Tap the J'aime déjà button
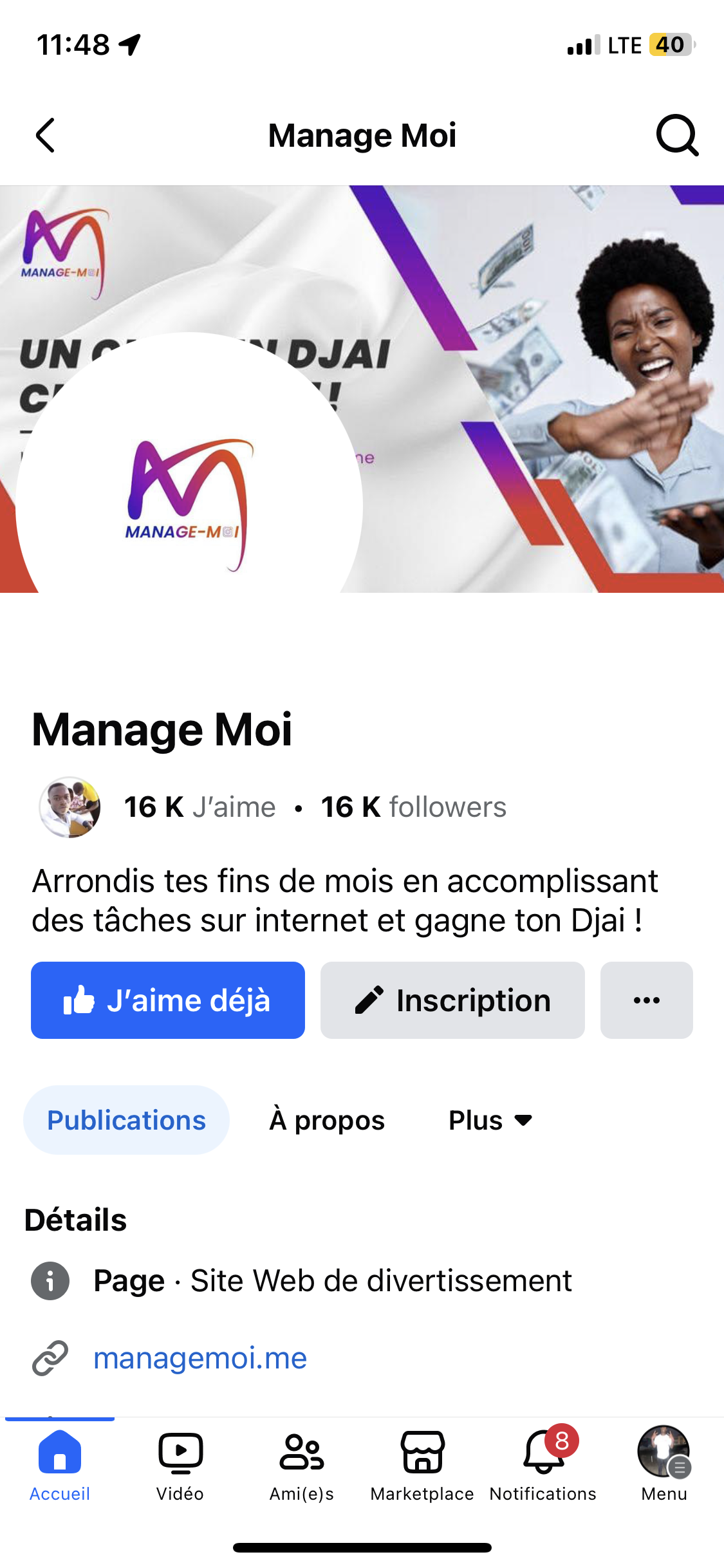Screen dimensions: 724x1568 [168, 1000]
